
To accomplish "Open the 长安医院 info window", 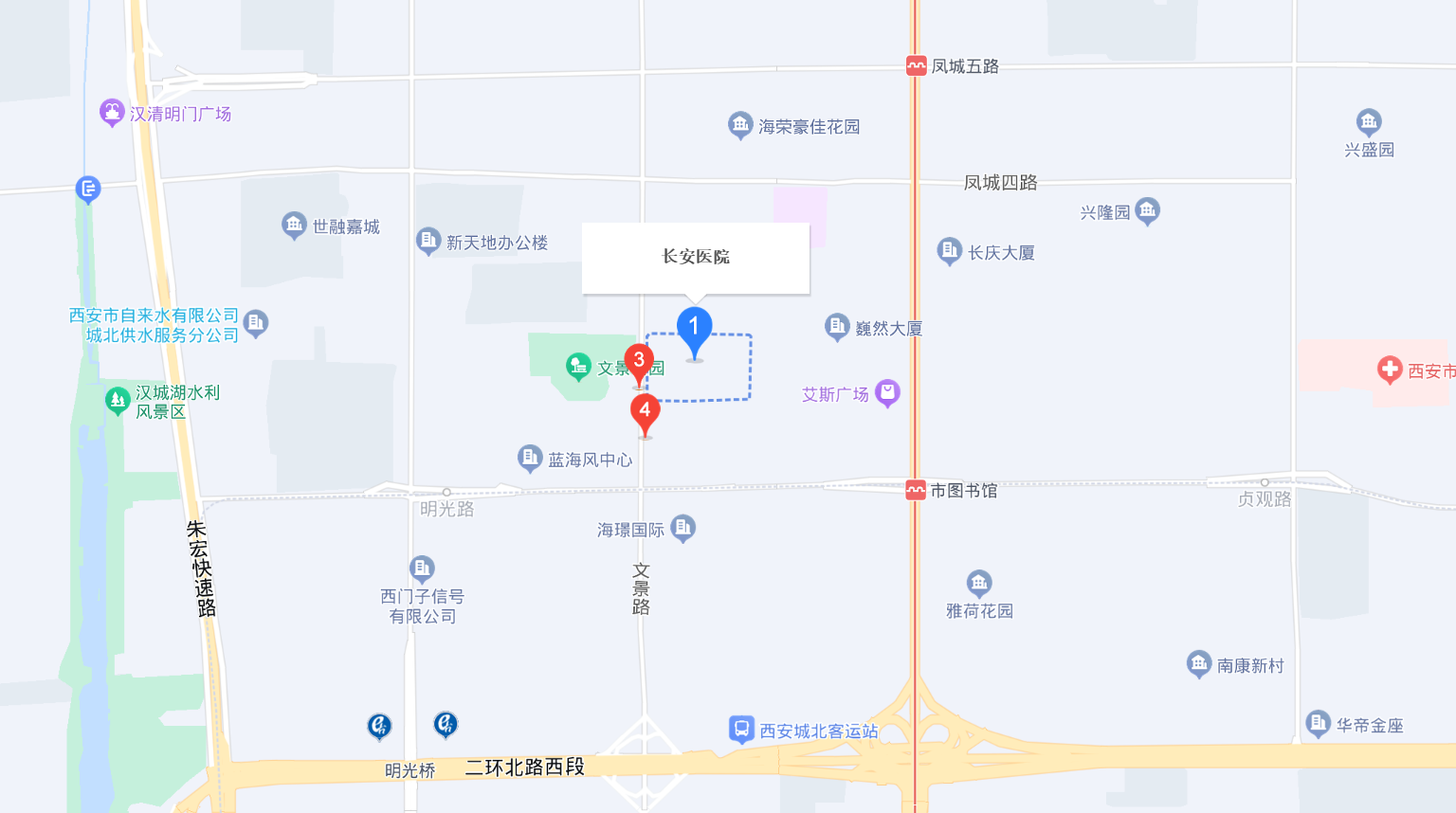I will coord(695,257).
